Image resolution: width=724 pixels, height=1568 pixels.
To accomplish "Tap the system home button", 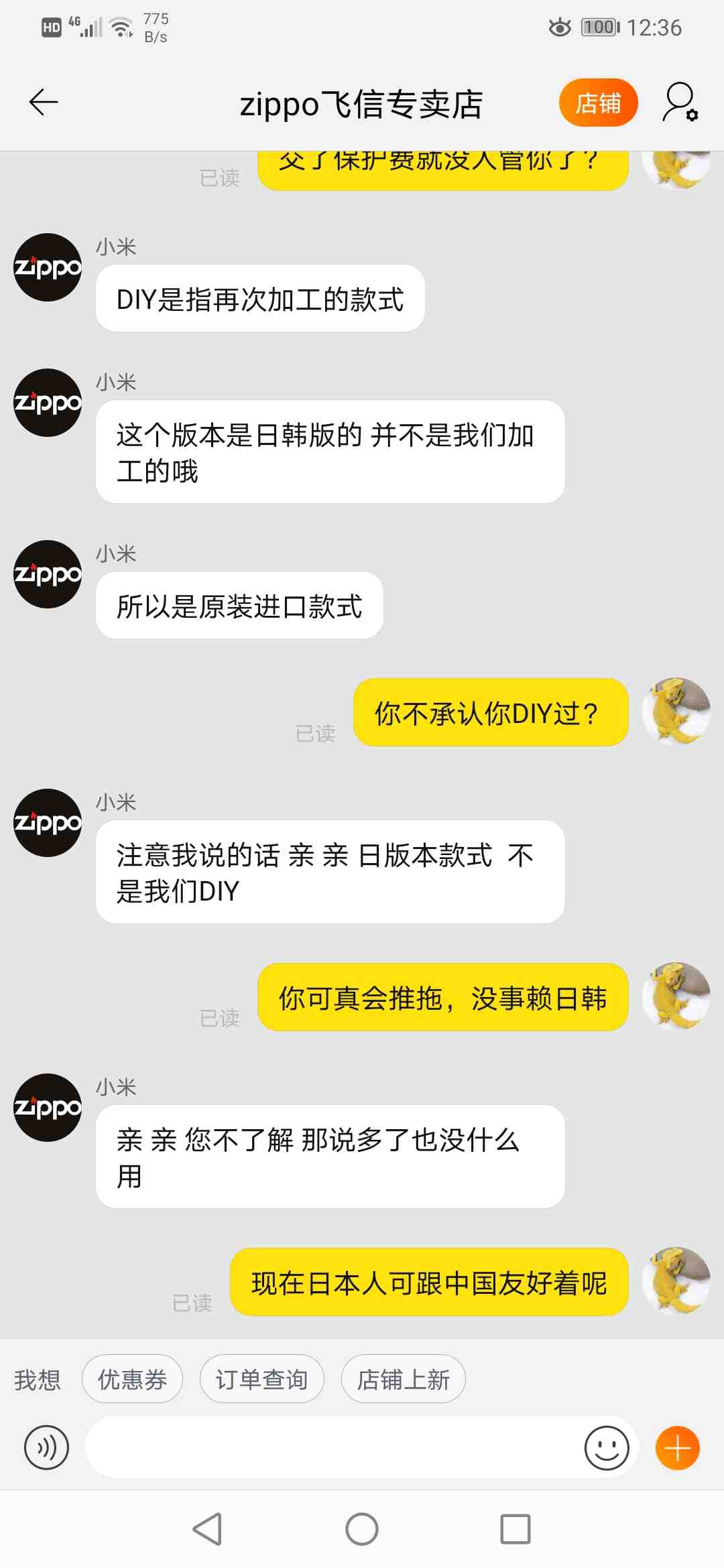I will coord(362,1529).
